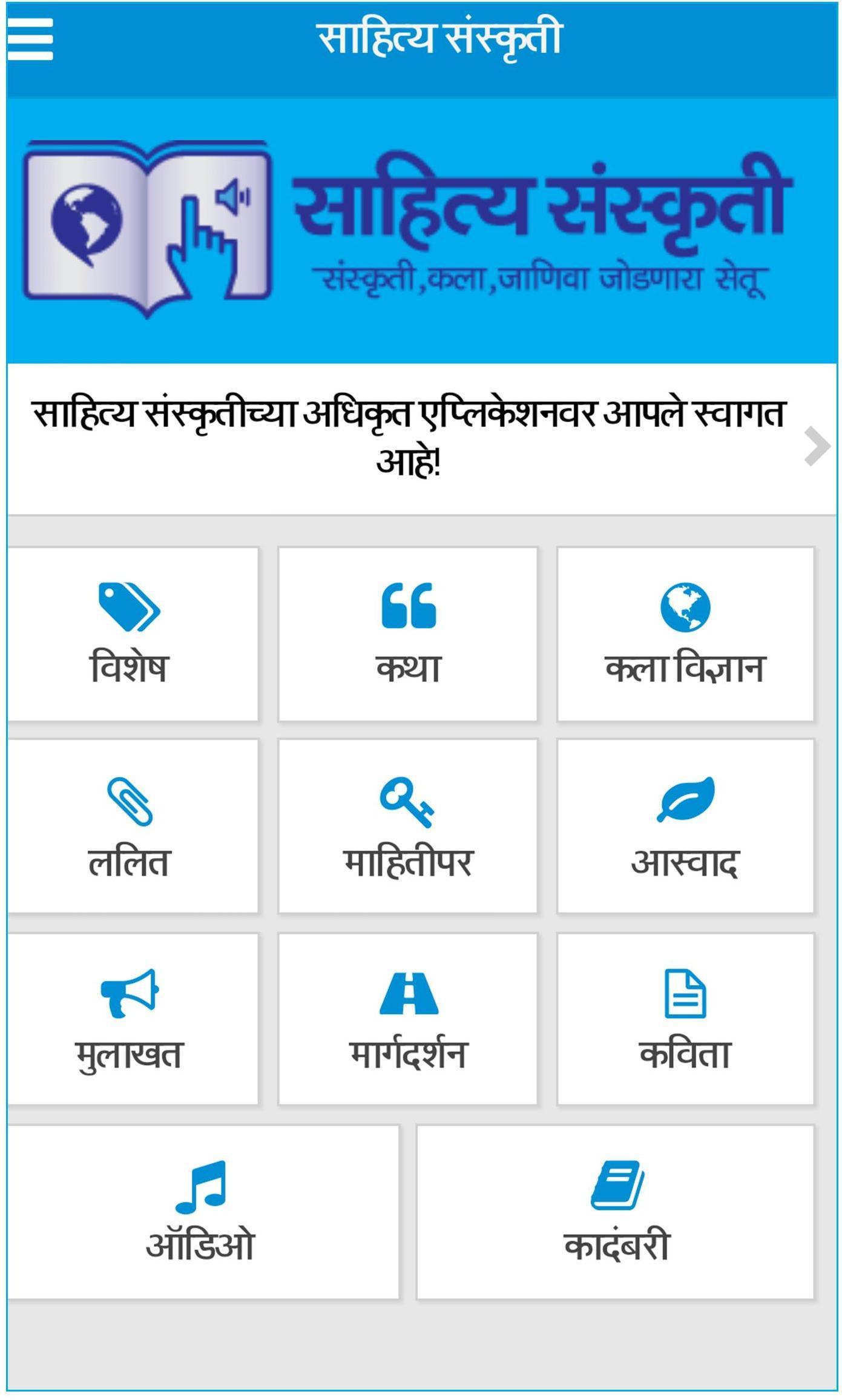Image resolution: width=842 pixels, height=1400 pixels.
Task: Open the कथा section
Action: pyautogui.click(x=407, y=634)
